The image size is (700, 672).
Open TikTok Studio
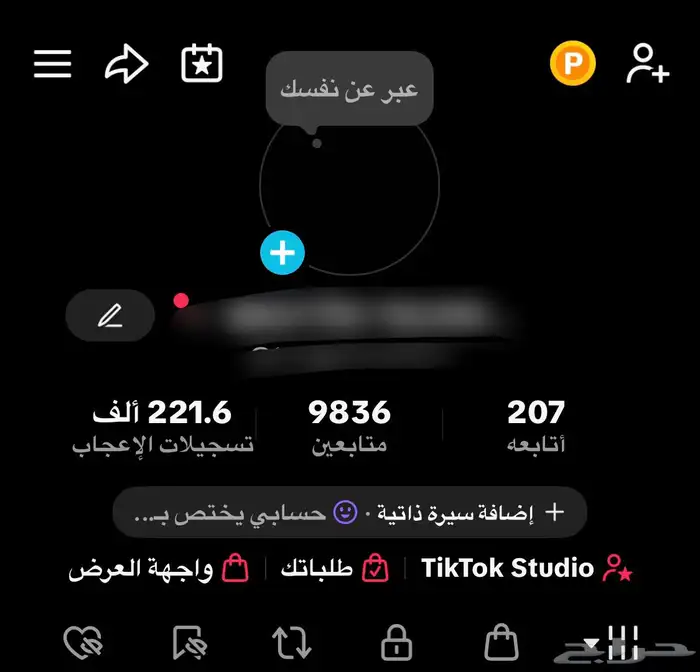pyautogui.click(x=527, y=569)
